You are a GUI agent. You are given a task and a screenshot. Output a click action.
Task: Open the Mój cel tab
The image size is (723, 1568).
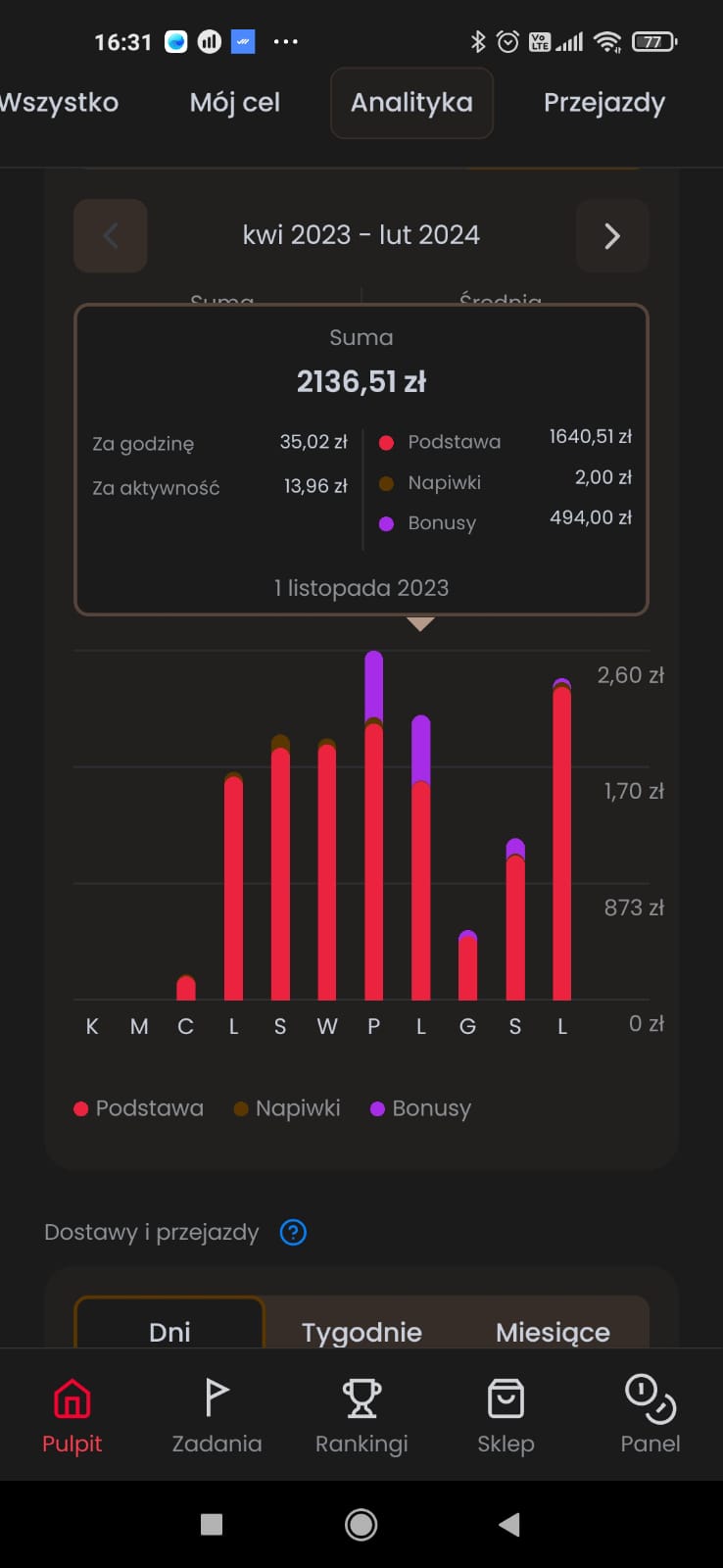235,103
